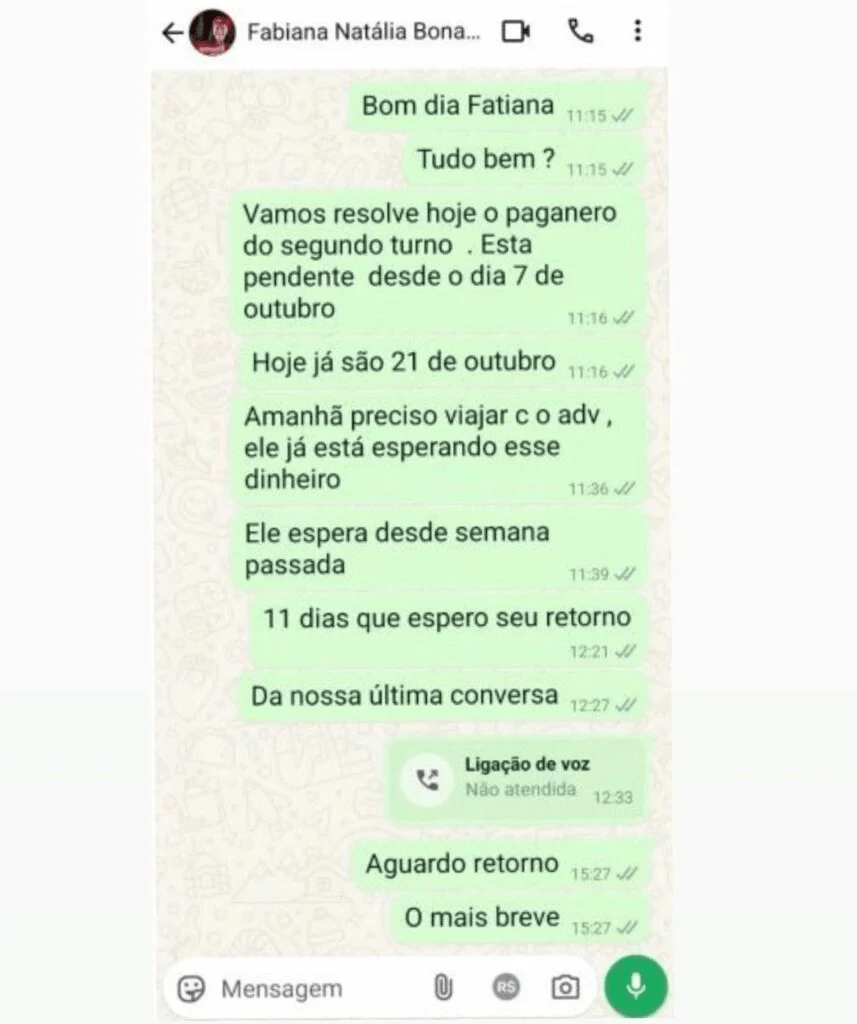The height and width of the screenshot is (1024, 857).
Task: Attach a file with the paperclip
Action: coord(443,988)
